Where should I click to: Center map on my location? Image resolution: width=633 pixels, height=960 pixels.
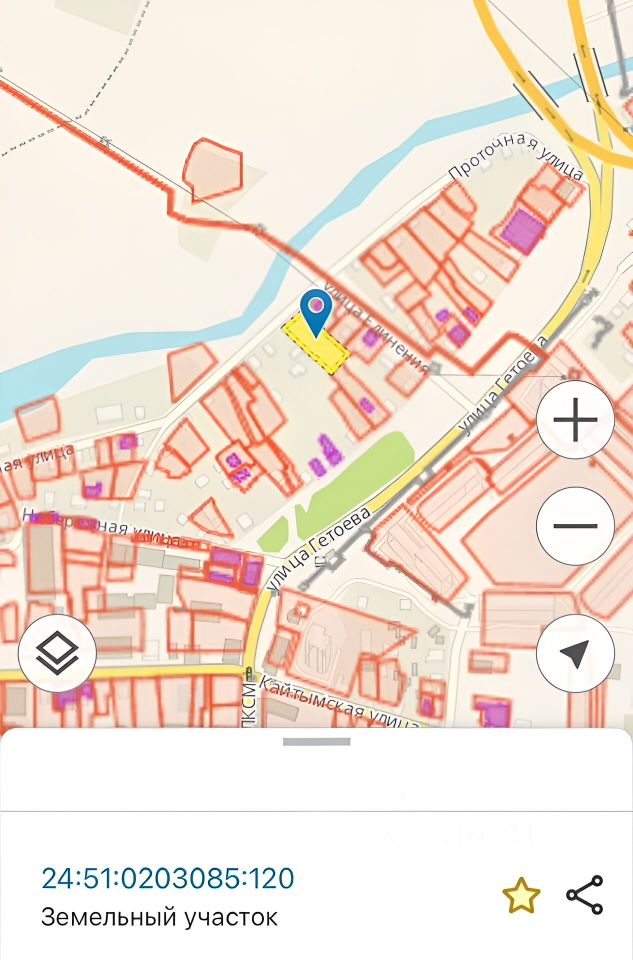[x=575, y=654]
